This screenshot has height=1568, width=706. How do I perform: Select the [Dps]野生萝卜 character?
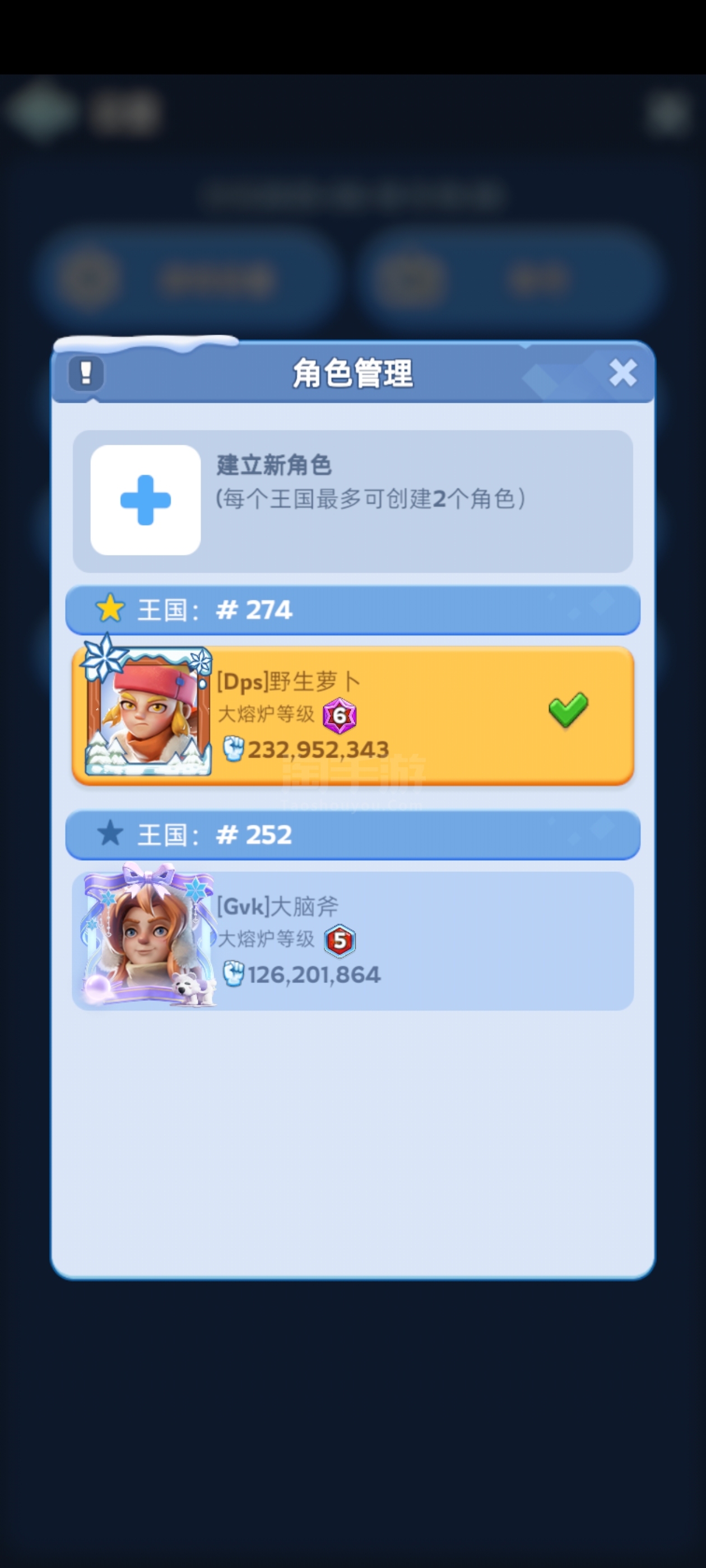click(x=352, y=715)
